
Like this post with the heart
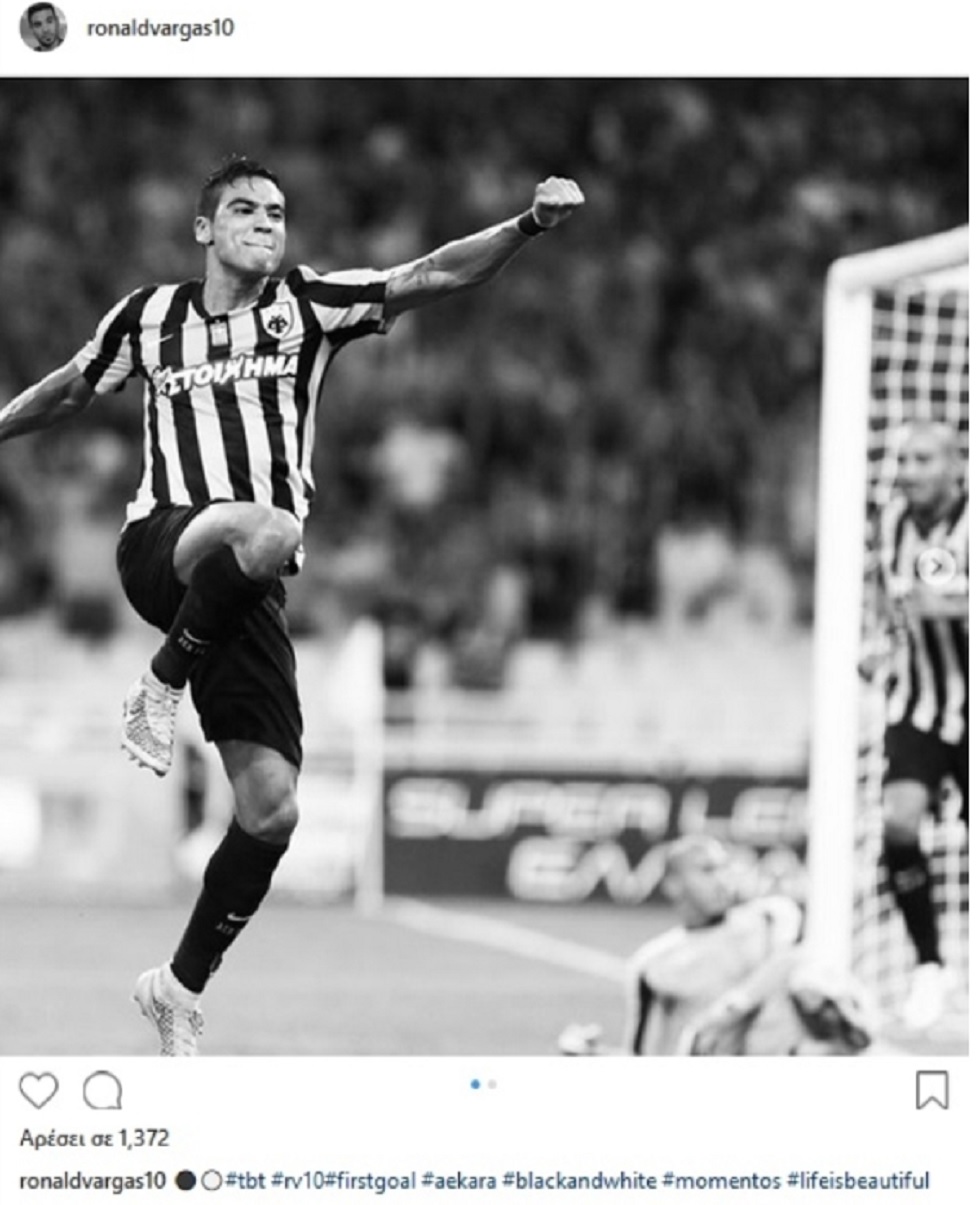(38, 1090)
